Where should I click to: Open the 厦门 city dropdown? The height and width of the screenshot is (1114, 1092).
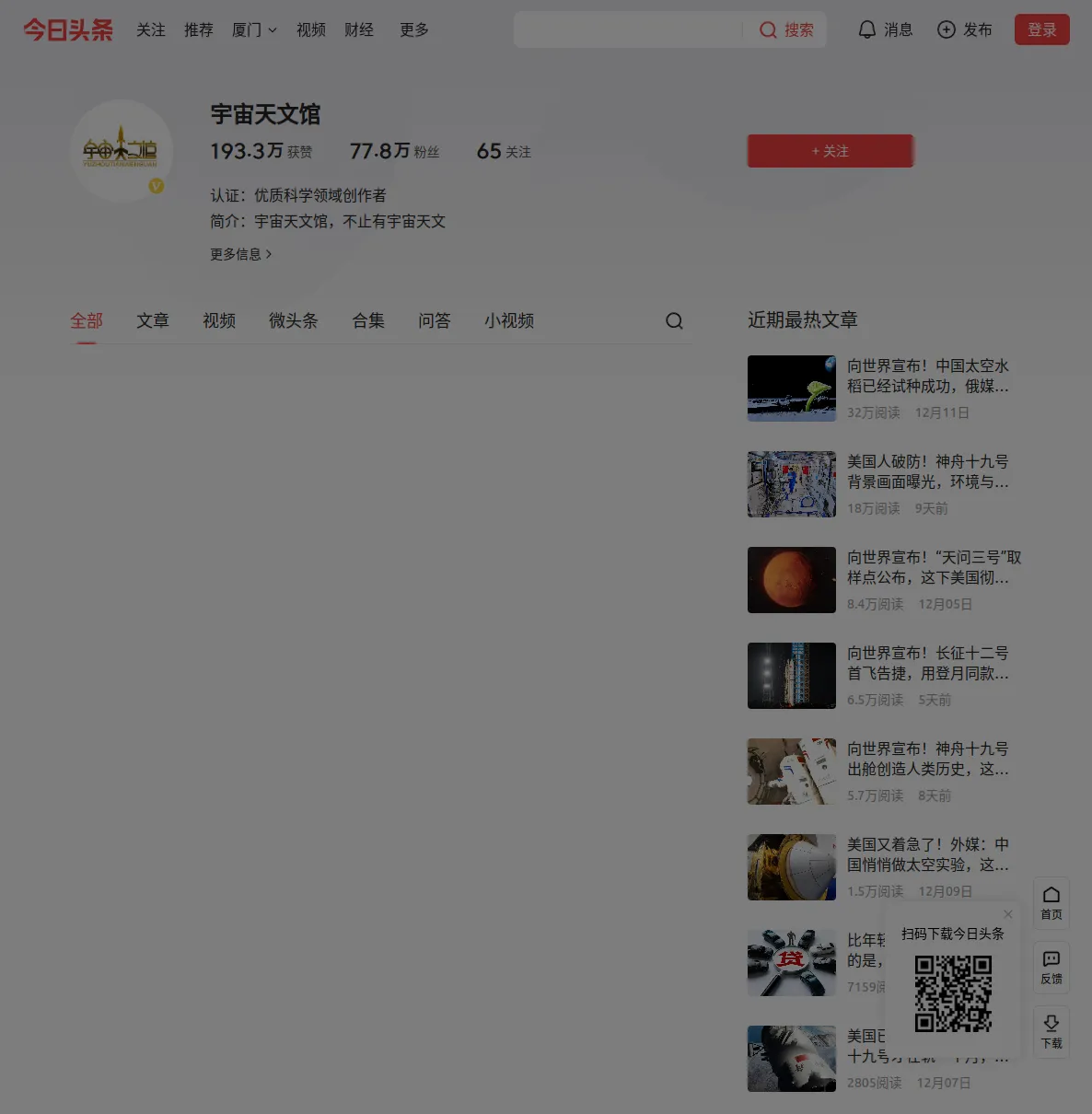(254, 30)
